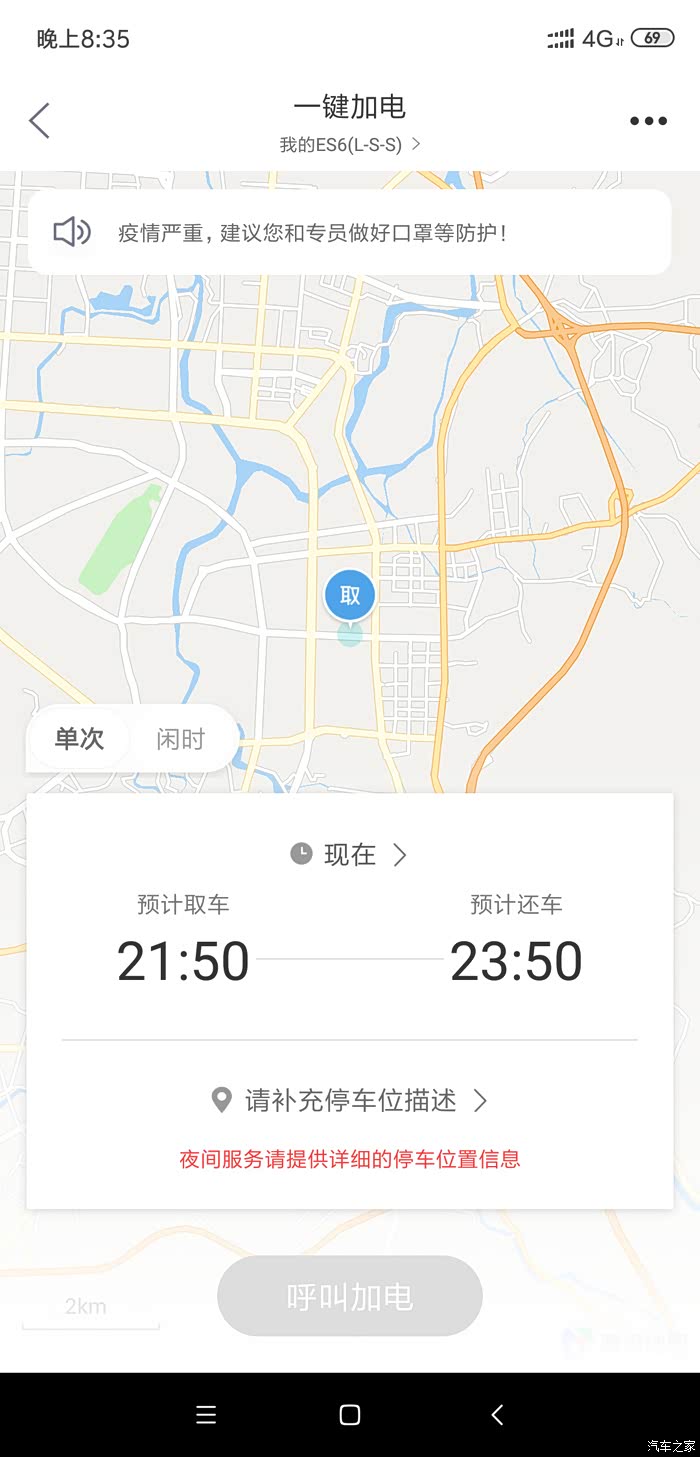Open the 现在 time picker
This screenshot has width=700, height=1457.
point(349,854)
